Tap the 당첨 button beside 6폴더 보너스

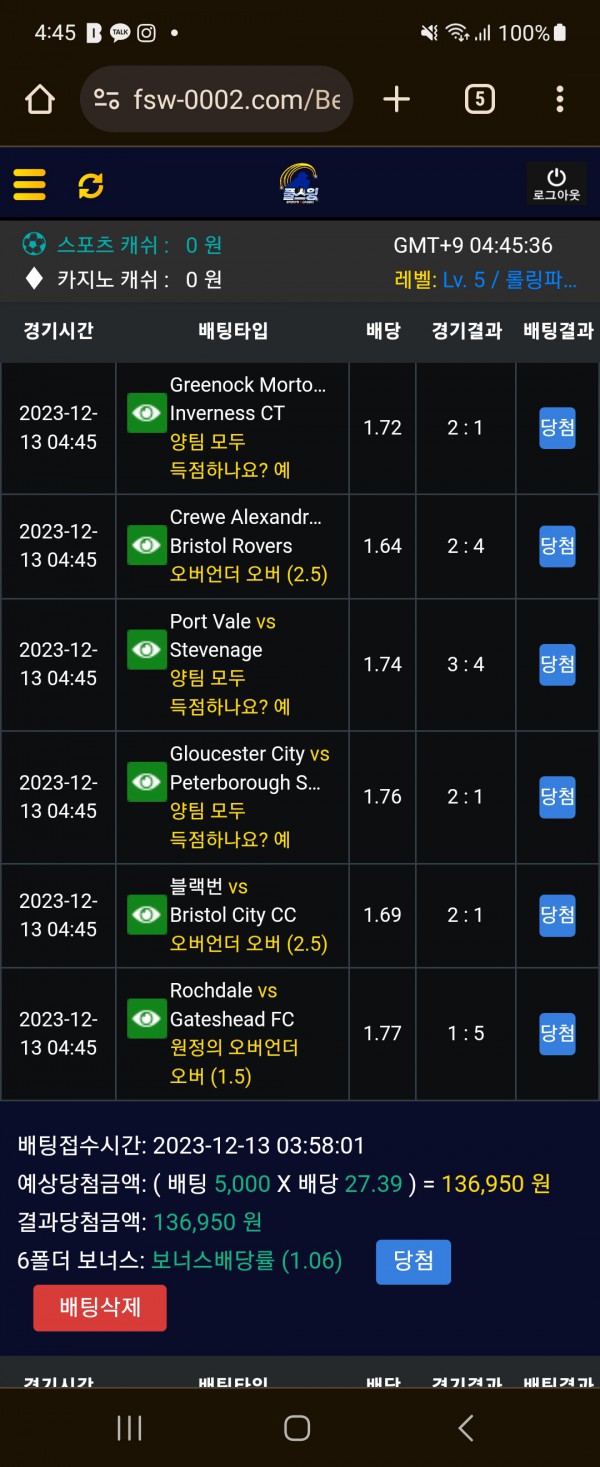[413, 1261]
